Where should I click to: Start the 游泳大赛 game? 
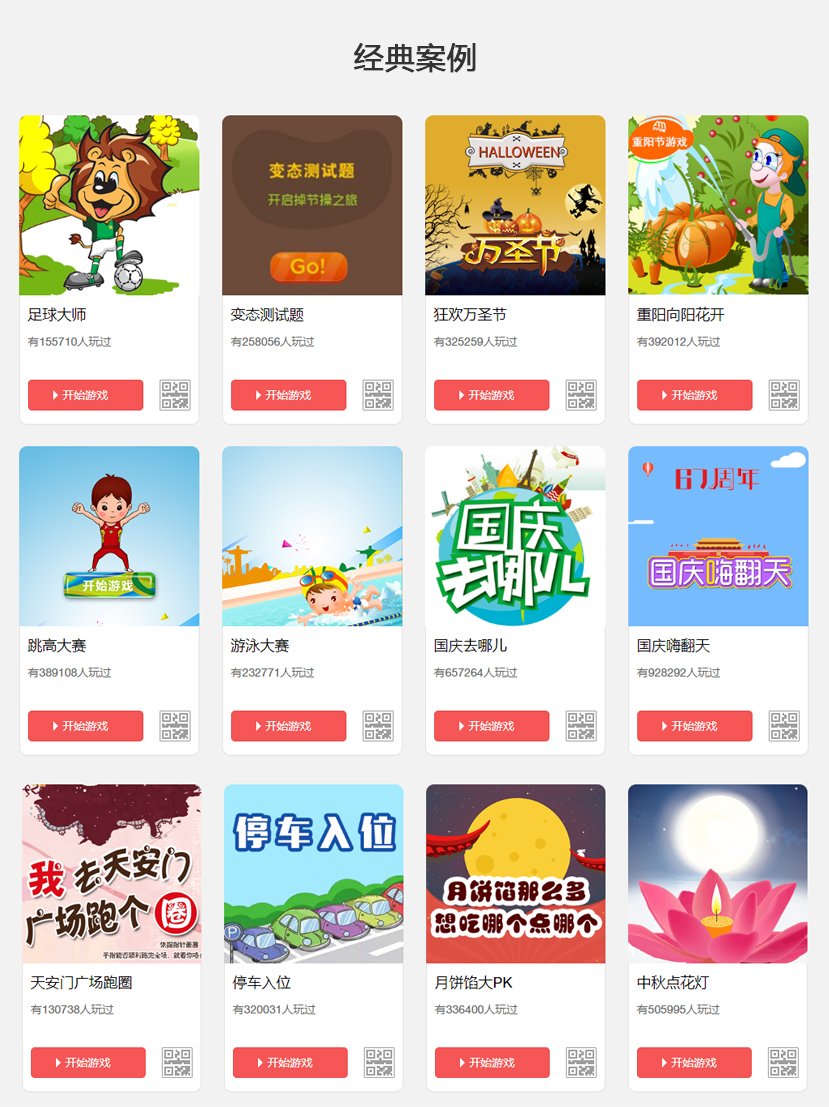coord(288,726)
